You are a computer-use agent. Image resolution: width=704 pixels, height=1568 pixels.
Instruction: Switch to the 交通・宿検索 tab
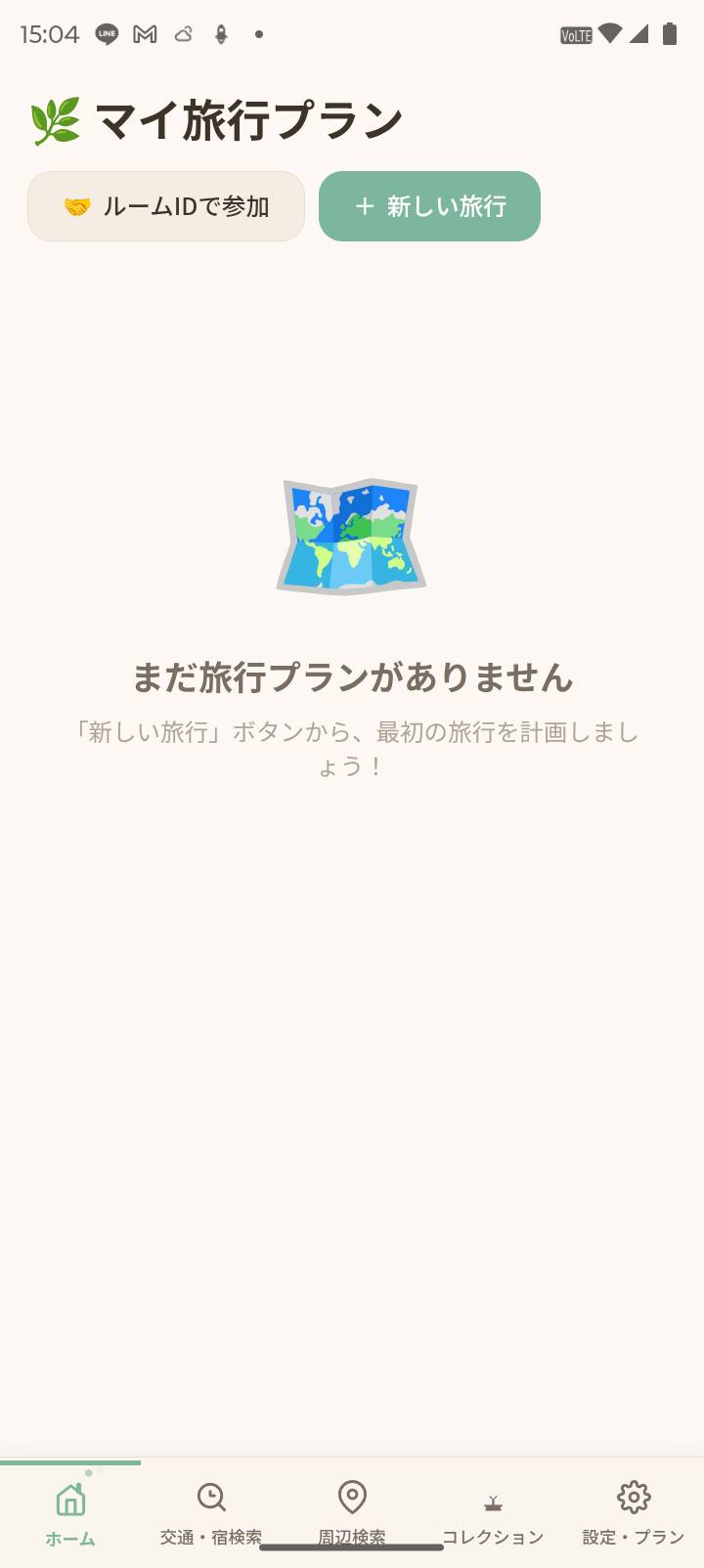[211, 1511]
